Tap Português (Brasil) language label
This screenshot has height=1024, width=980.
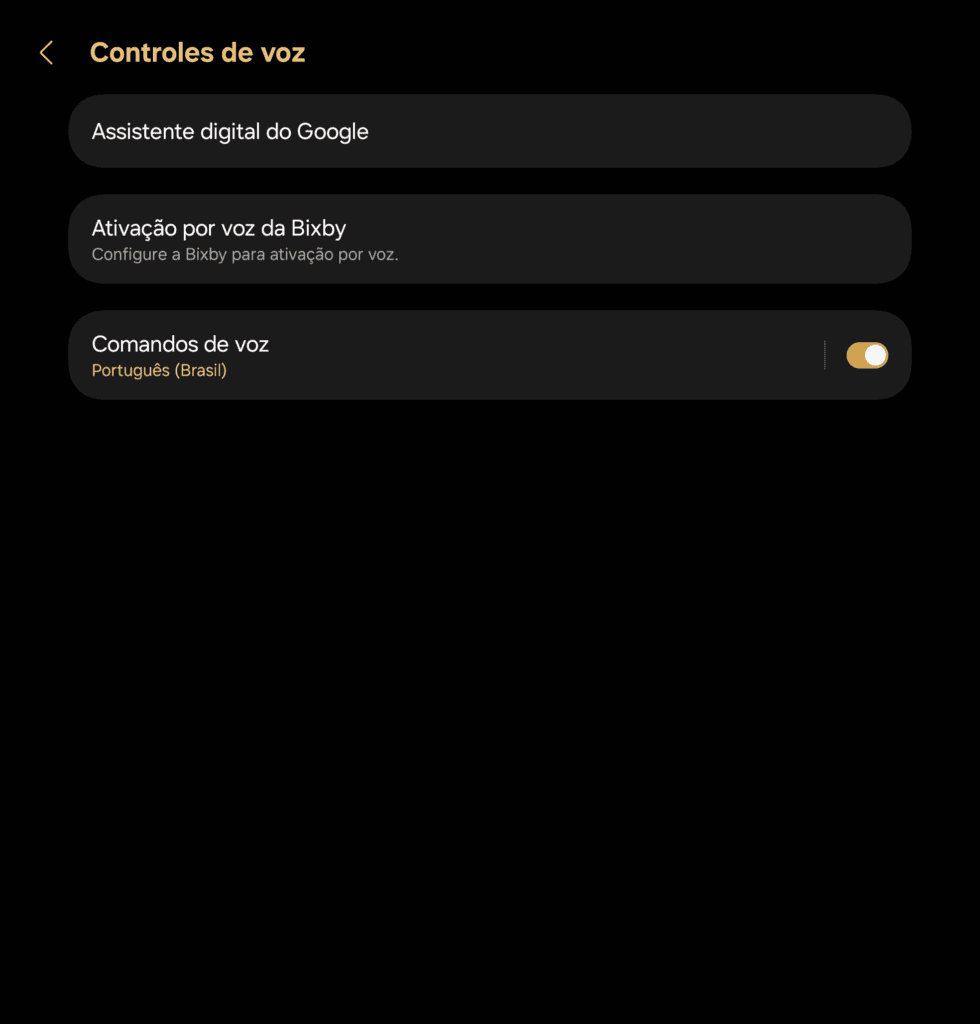pos(159,369)
